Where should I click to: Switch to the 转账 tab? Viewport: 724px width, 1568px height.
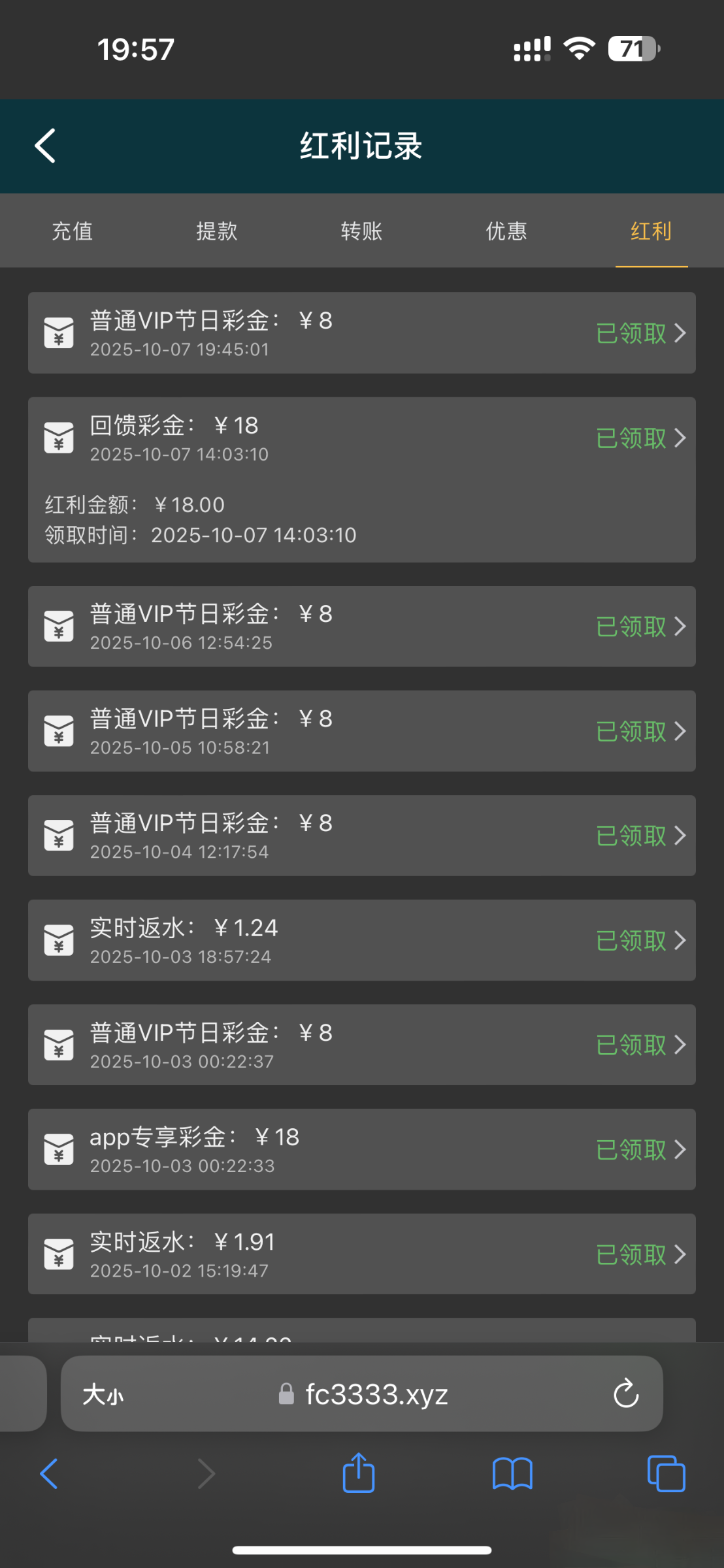tap(361, 231)
